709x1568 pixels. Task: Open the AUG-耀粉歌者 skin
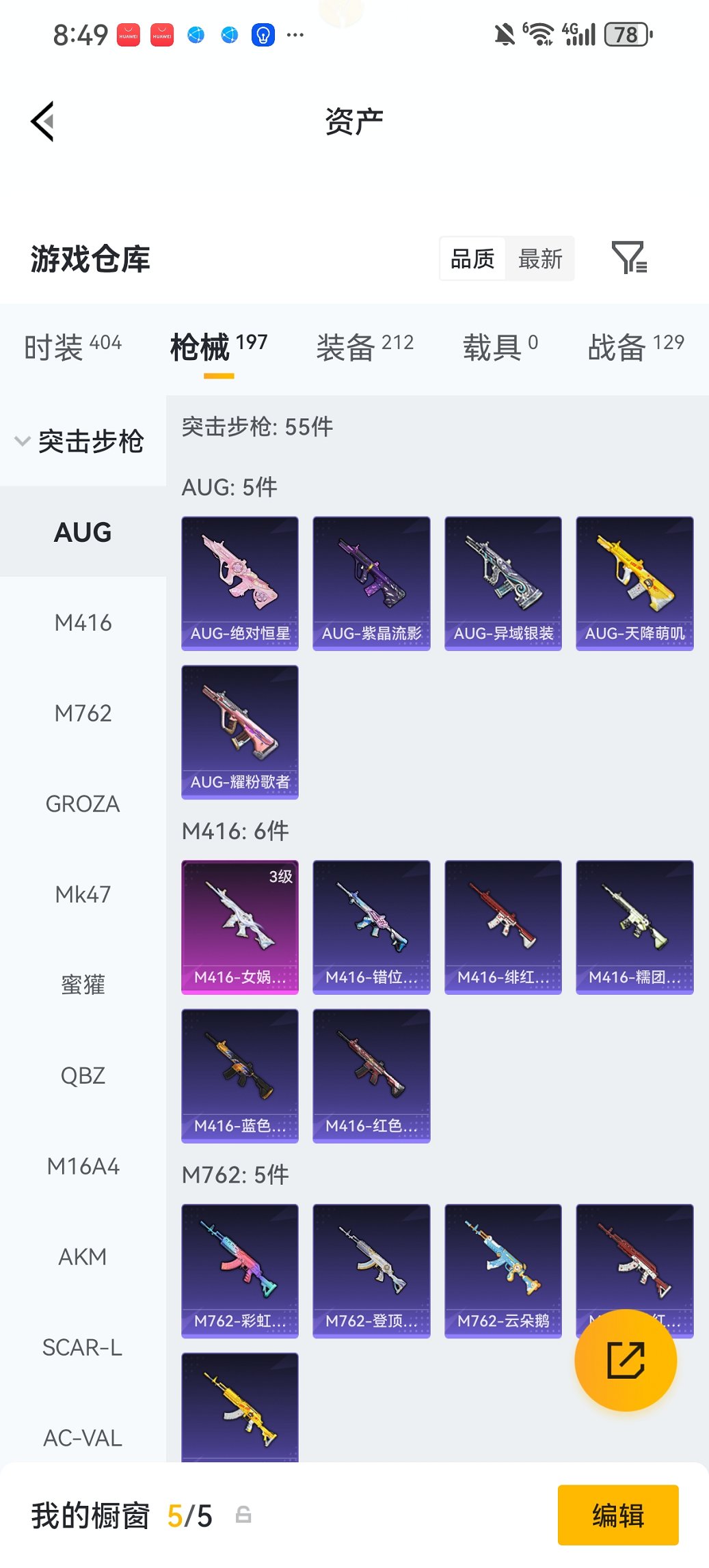240,732
